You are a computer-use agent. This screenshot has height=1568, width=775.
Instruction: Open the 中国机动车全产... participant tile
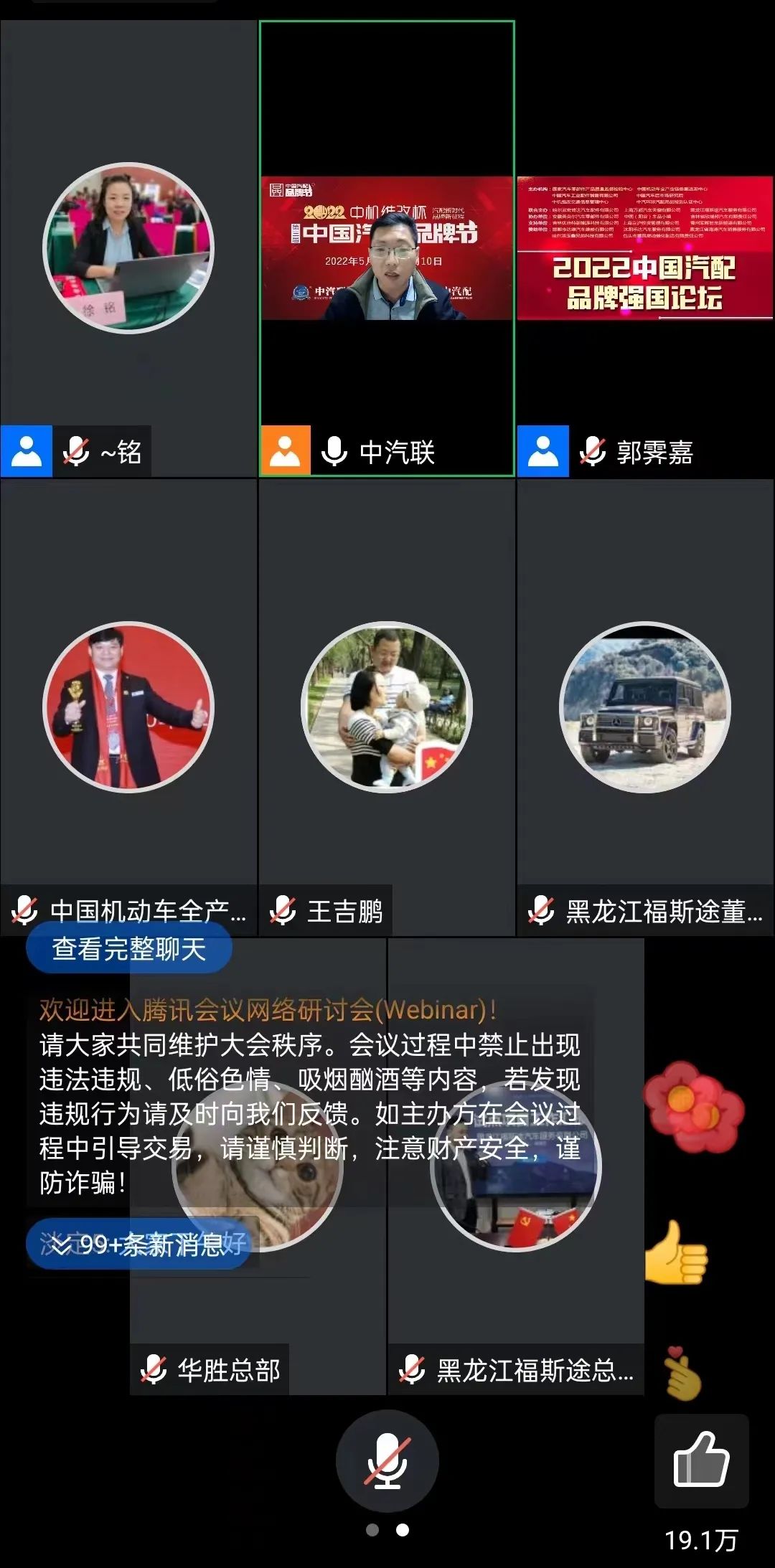pyautogui.click(x=128, y=707)
